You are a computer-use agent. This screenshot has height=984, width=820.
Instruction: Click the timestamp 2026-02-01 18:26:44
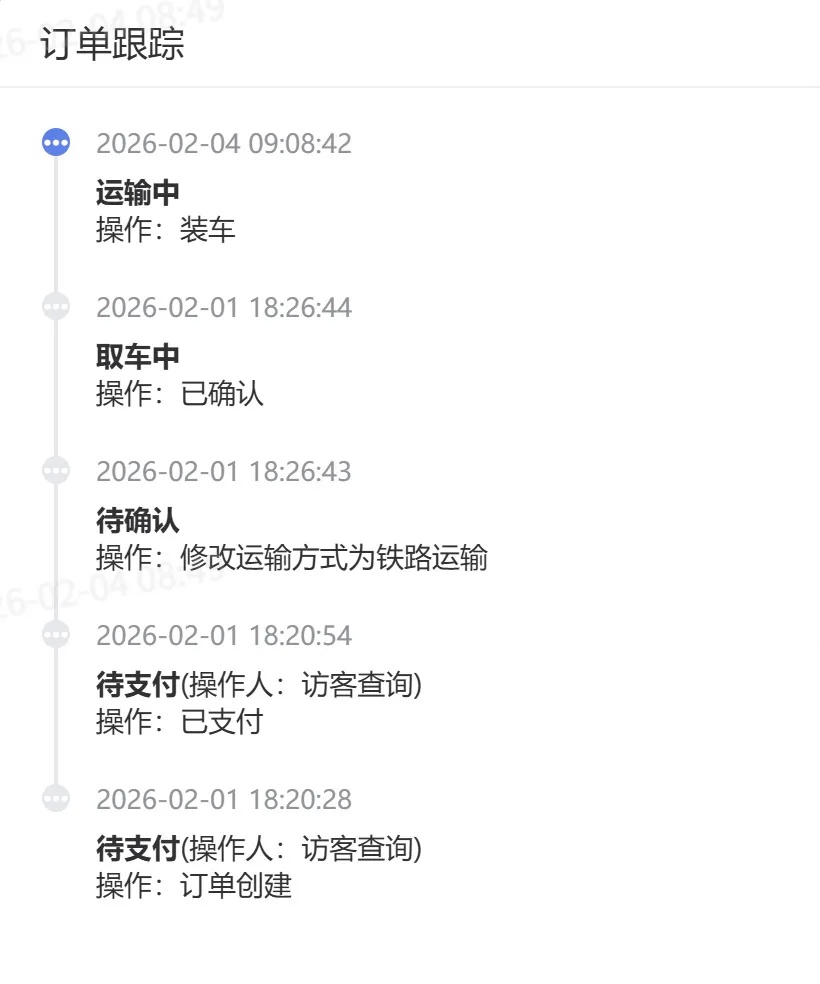pyautogui.click(x=224, y=307)
